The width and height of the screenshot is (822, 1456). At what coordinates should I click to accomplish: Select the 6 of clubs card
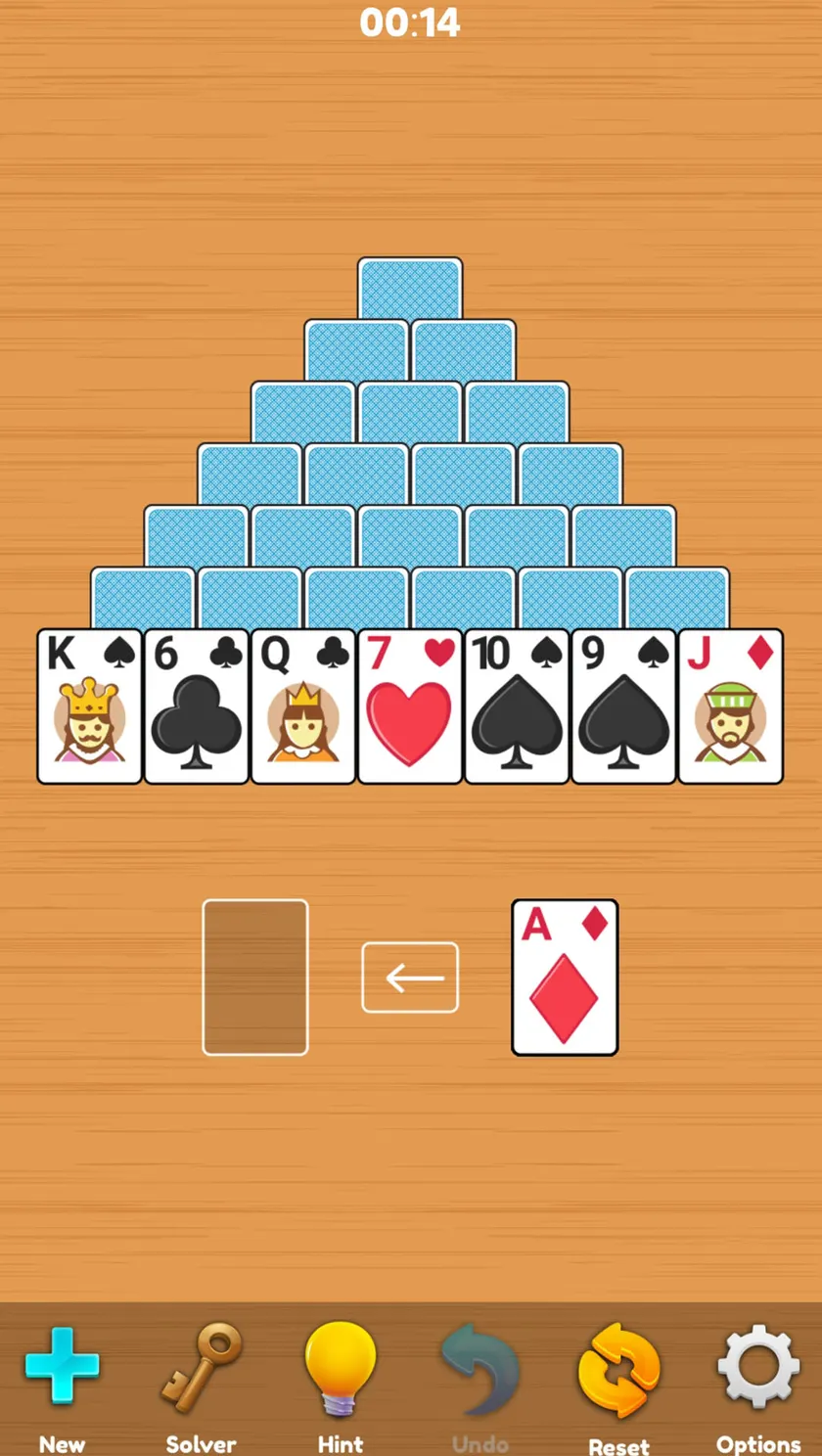coord(197,706)
